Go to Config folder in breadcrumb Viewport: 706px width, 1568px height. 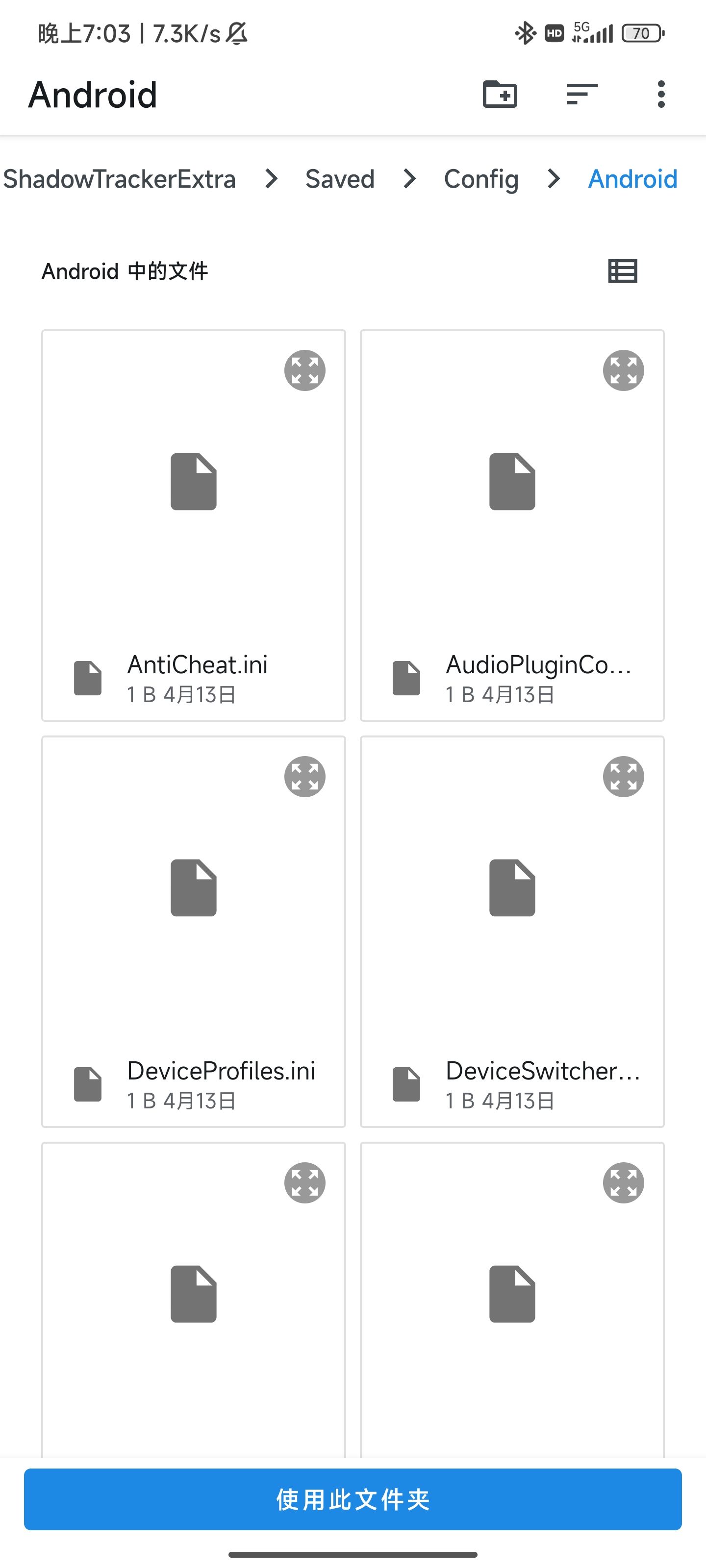click(480, 179)
